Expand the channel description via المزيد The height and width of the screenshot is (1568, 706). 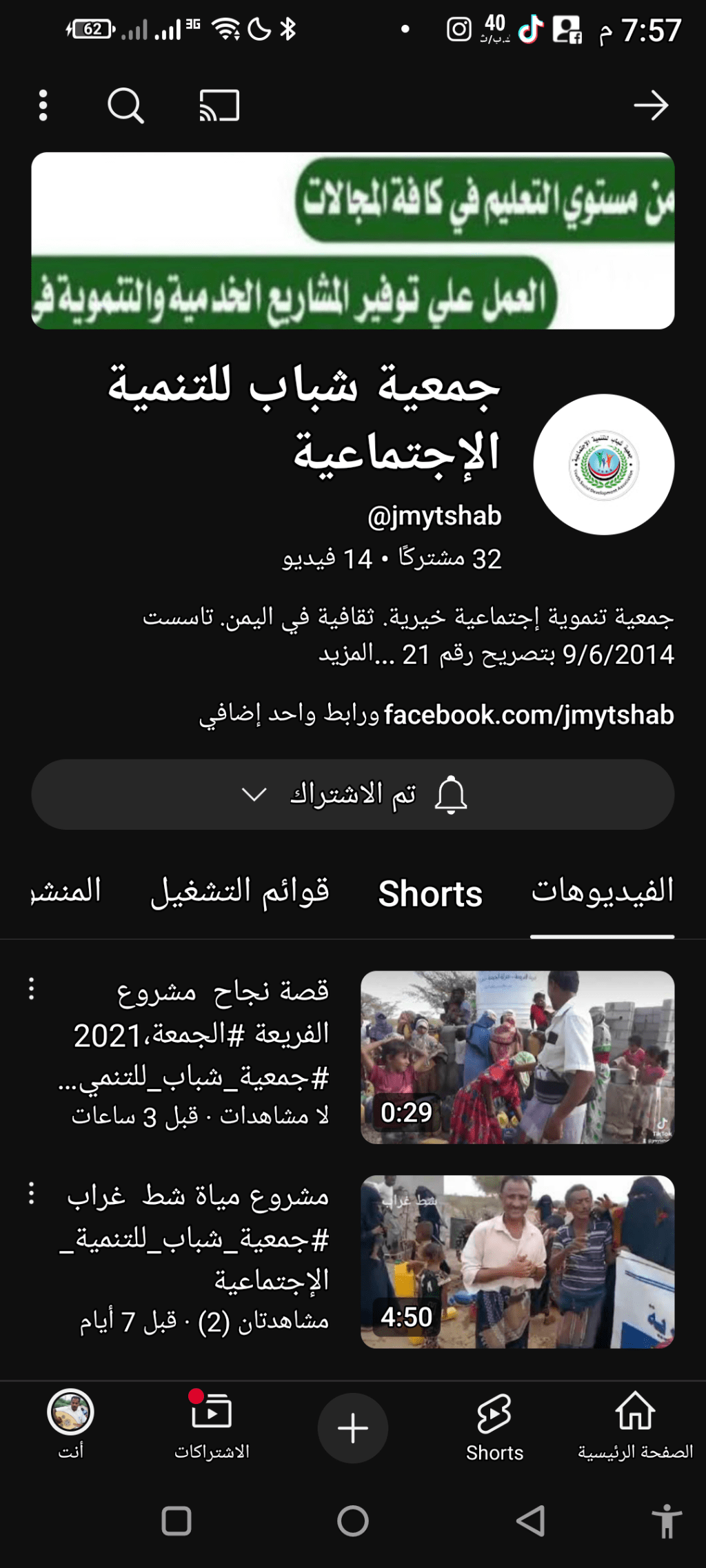point(348,653)
